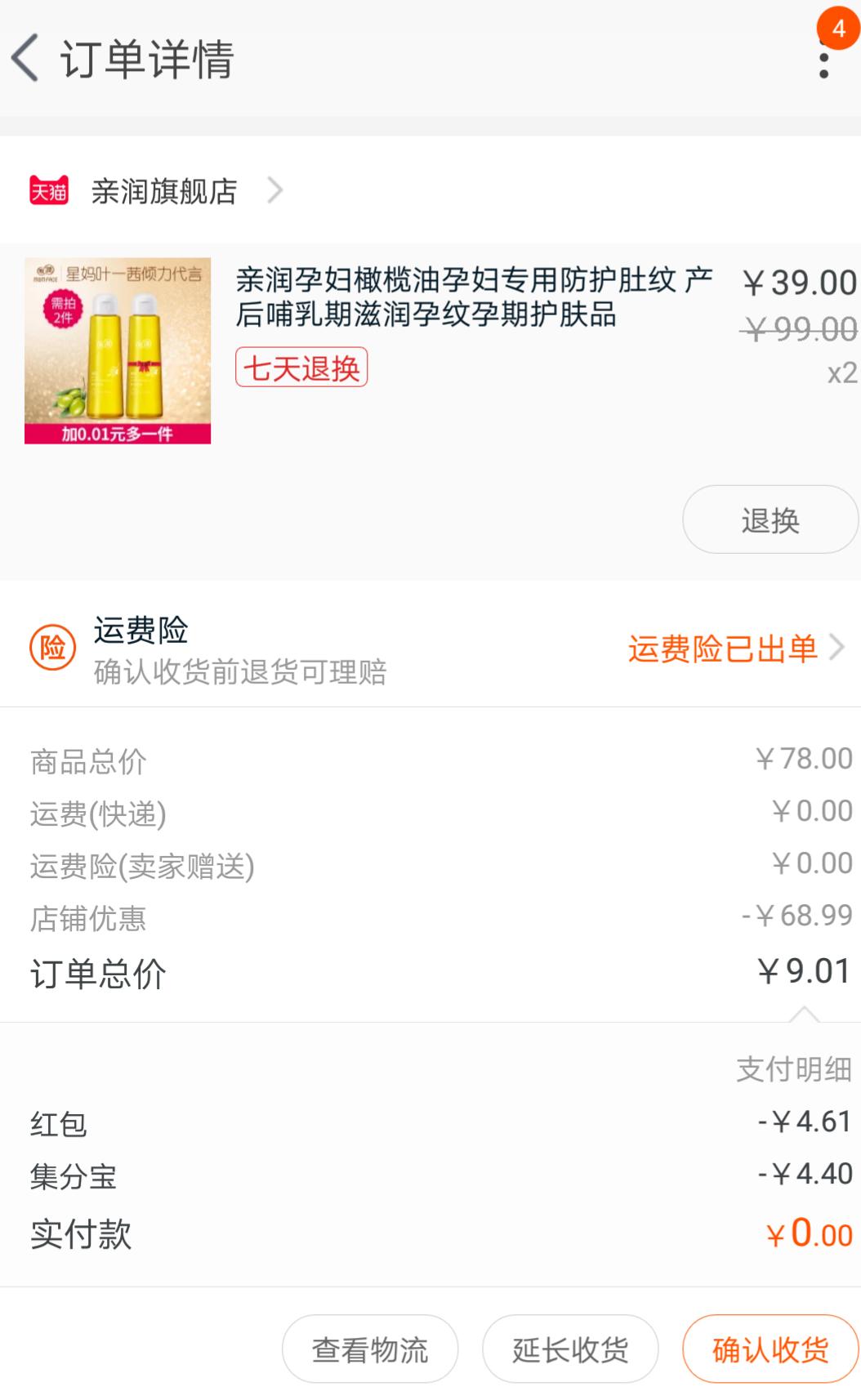Image resolution: width=861 pixels, height=1400 pixels.
Task: Tap the 延长收货 extend delivery button
Action: (570, 1349)
